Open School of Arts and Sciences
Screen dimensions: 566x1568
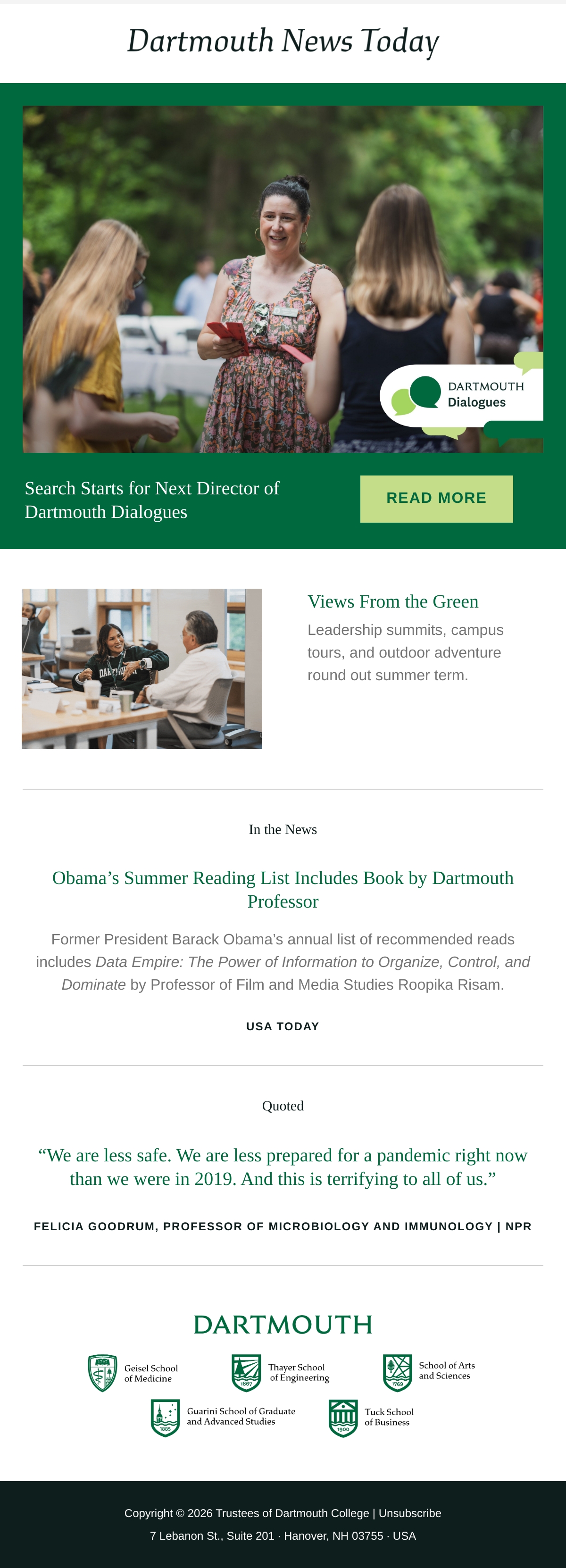[429, 1373]
